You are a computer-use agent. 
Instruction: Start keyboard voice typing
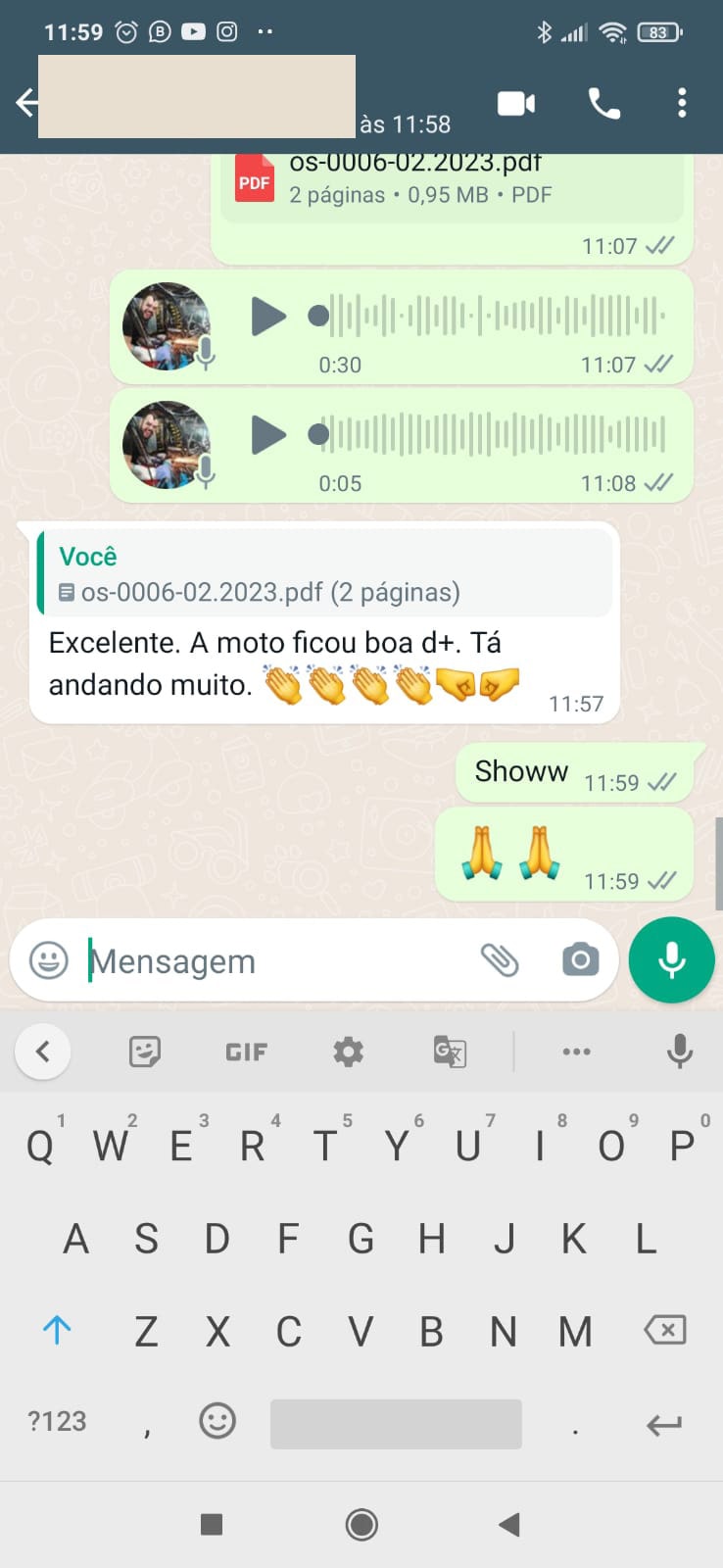coord(679,1052)
